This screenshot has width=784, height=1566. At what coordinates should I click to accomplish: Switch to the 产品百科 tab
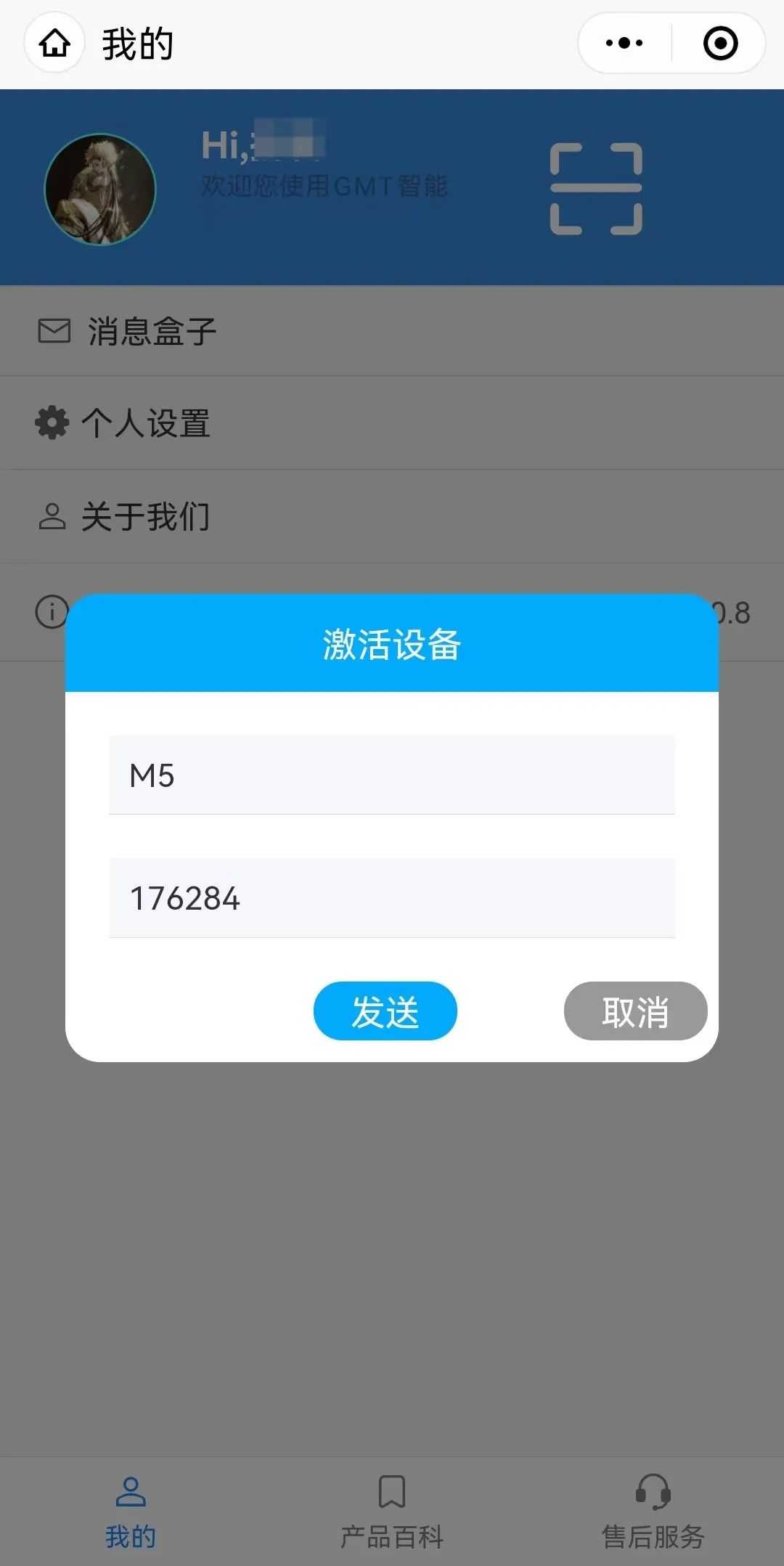click(x=392, y=1512)
